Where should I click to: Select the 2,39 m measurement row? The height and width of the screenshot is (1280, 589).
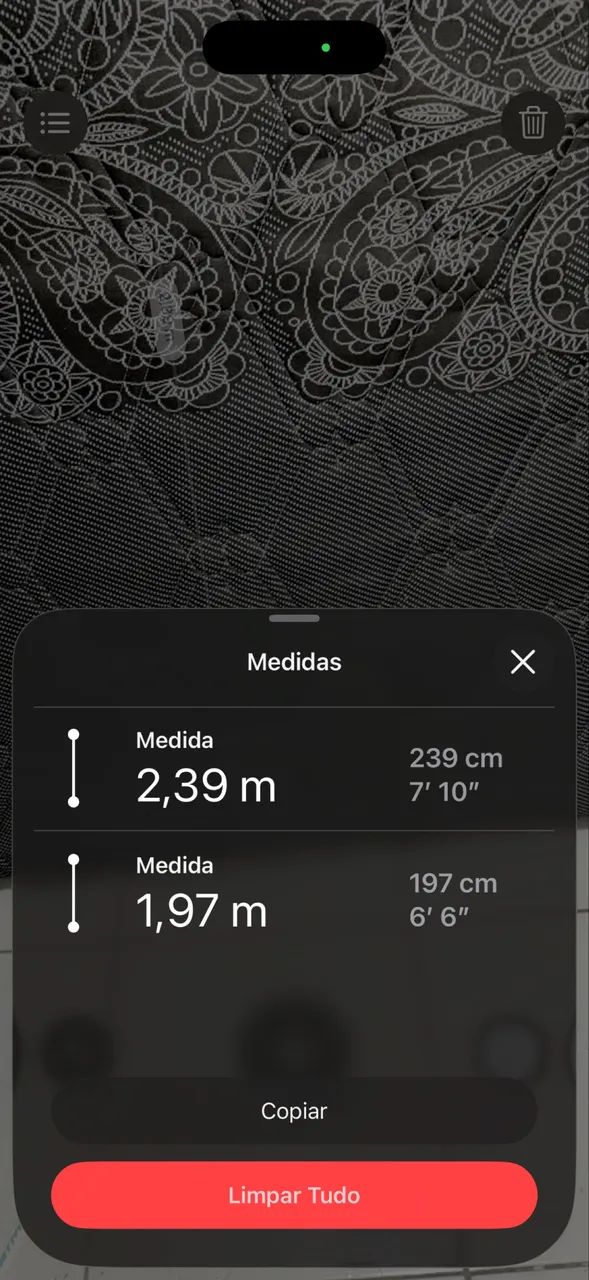294,769
